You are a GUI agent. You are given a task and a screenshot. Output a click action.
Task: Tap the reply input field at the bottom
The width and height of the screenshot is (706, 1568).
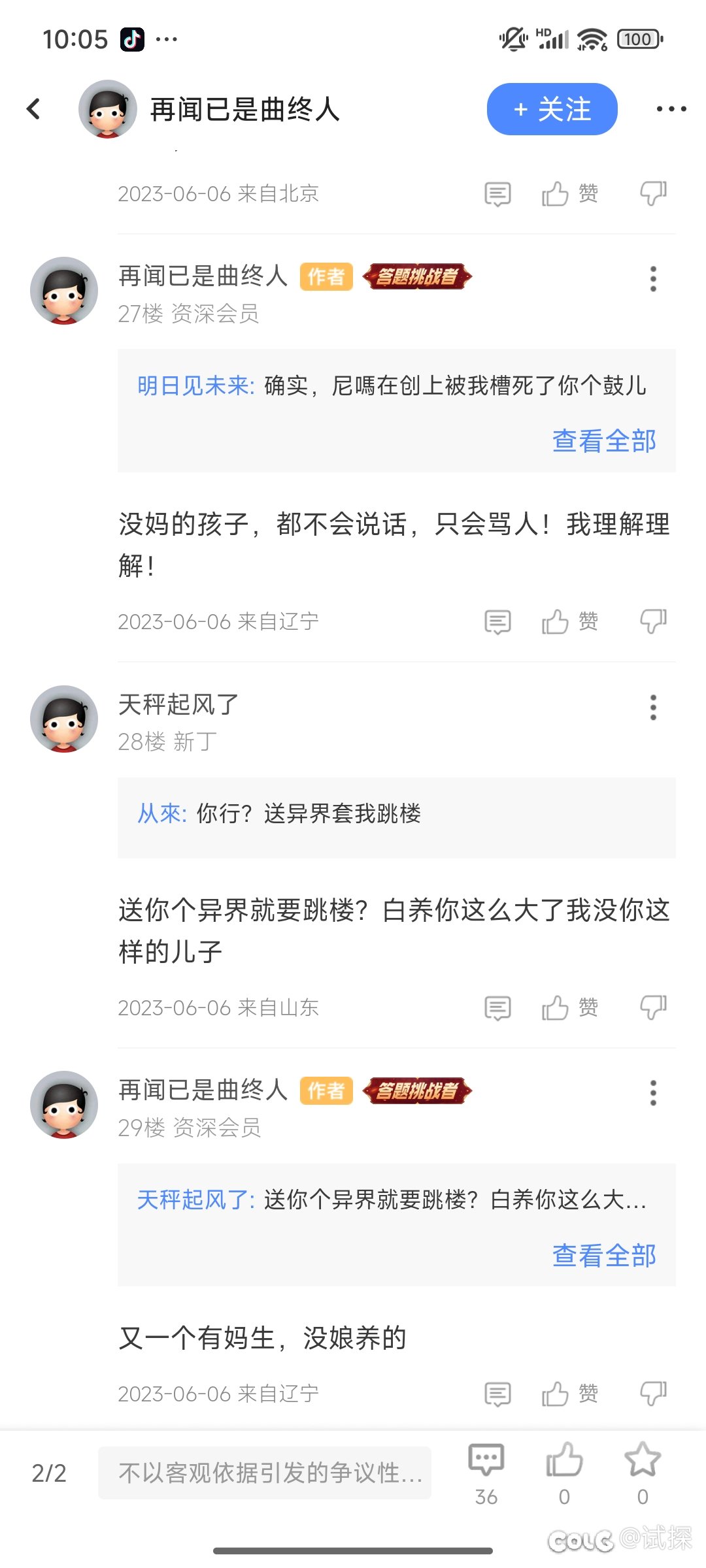[265, 1473]
